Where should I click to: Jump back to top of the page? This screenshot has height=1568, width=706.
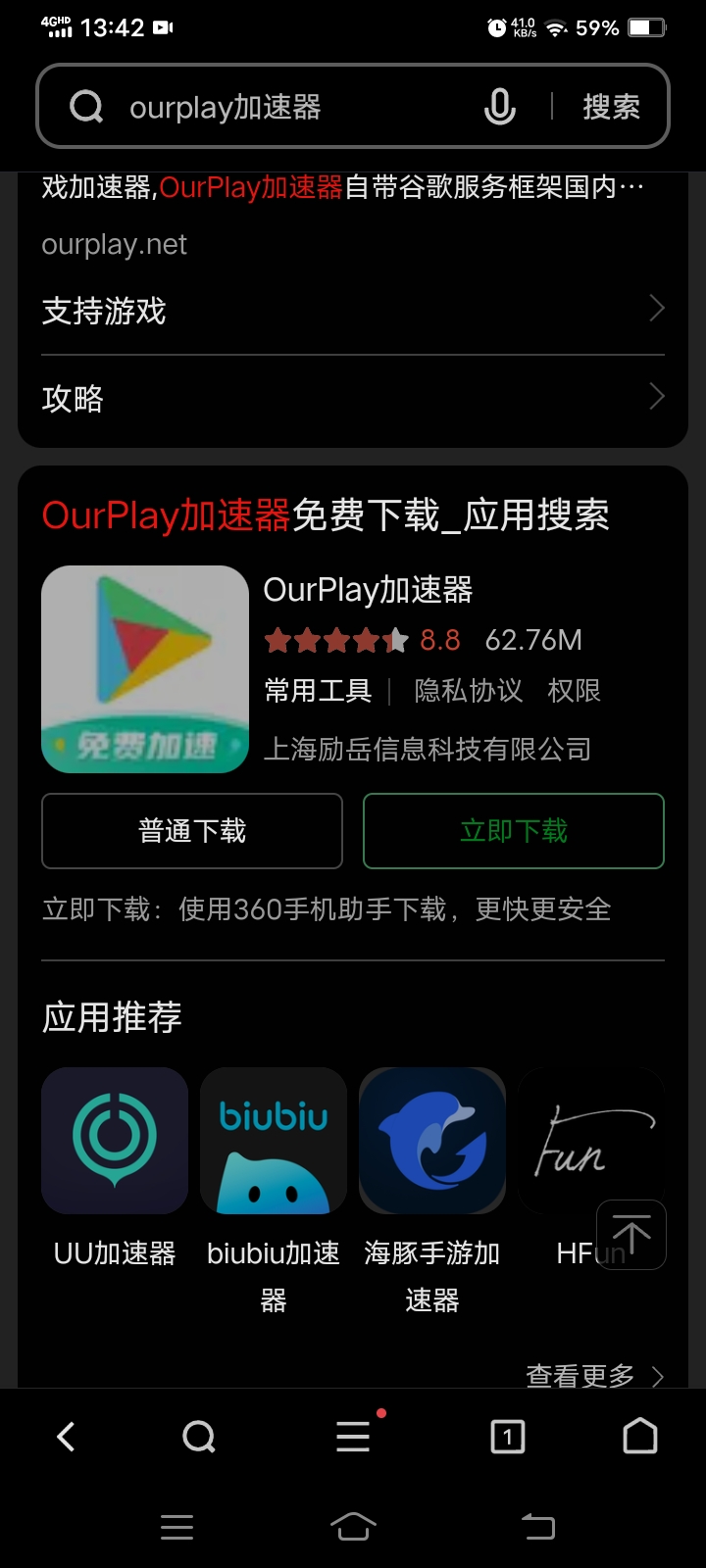tap(631, 1235)
